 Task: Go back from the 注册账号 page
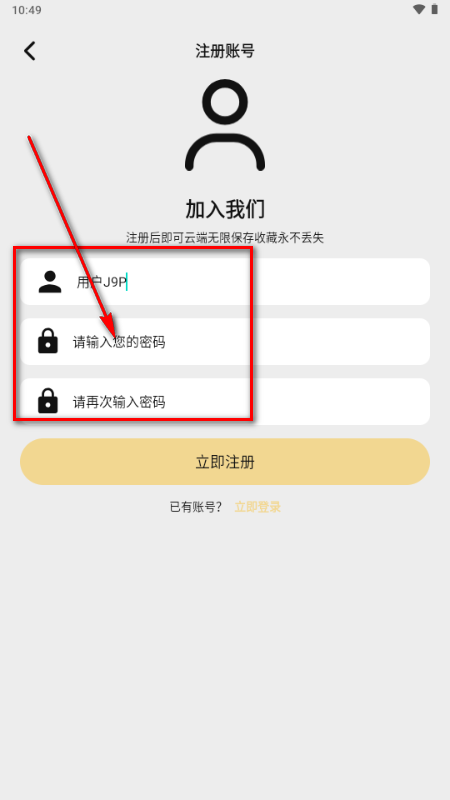pyautogui.click(x=30, y=51)
